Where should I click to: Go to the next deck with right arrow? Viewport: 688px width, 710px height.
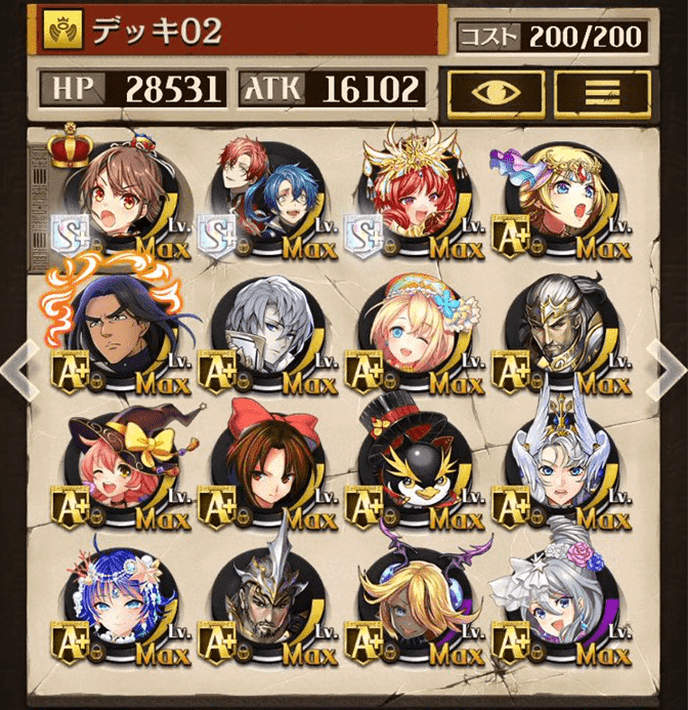click(664, 366)
